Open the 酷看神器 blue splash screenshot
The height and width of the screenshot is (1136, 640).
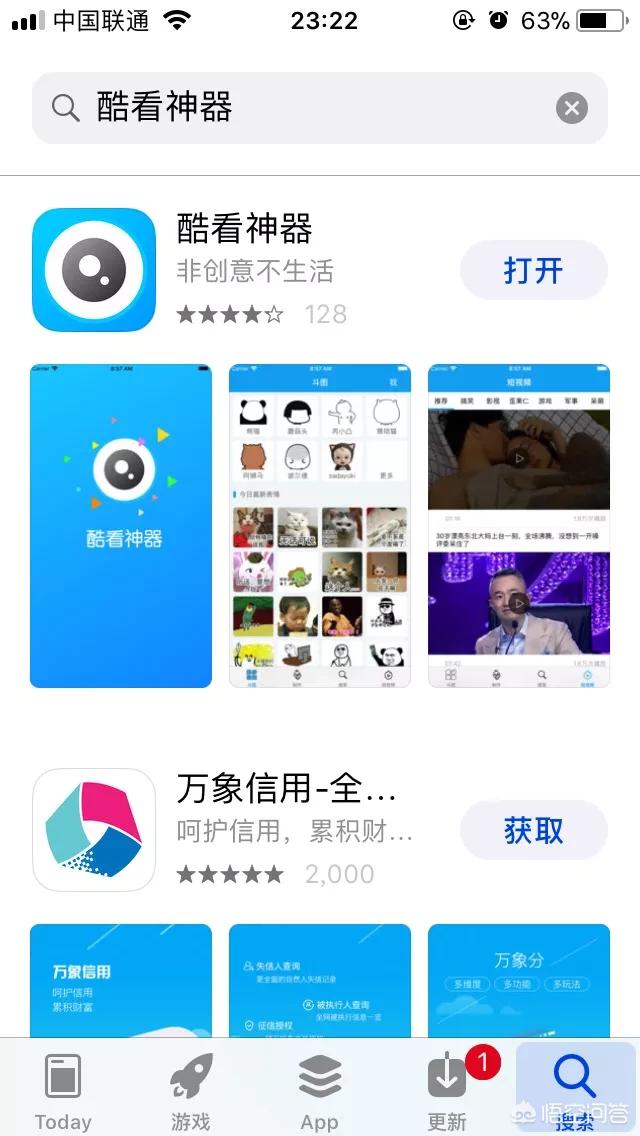coord(121,526)
